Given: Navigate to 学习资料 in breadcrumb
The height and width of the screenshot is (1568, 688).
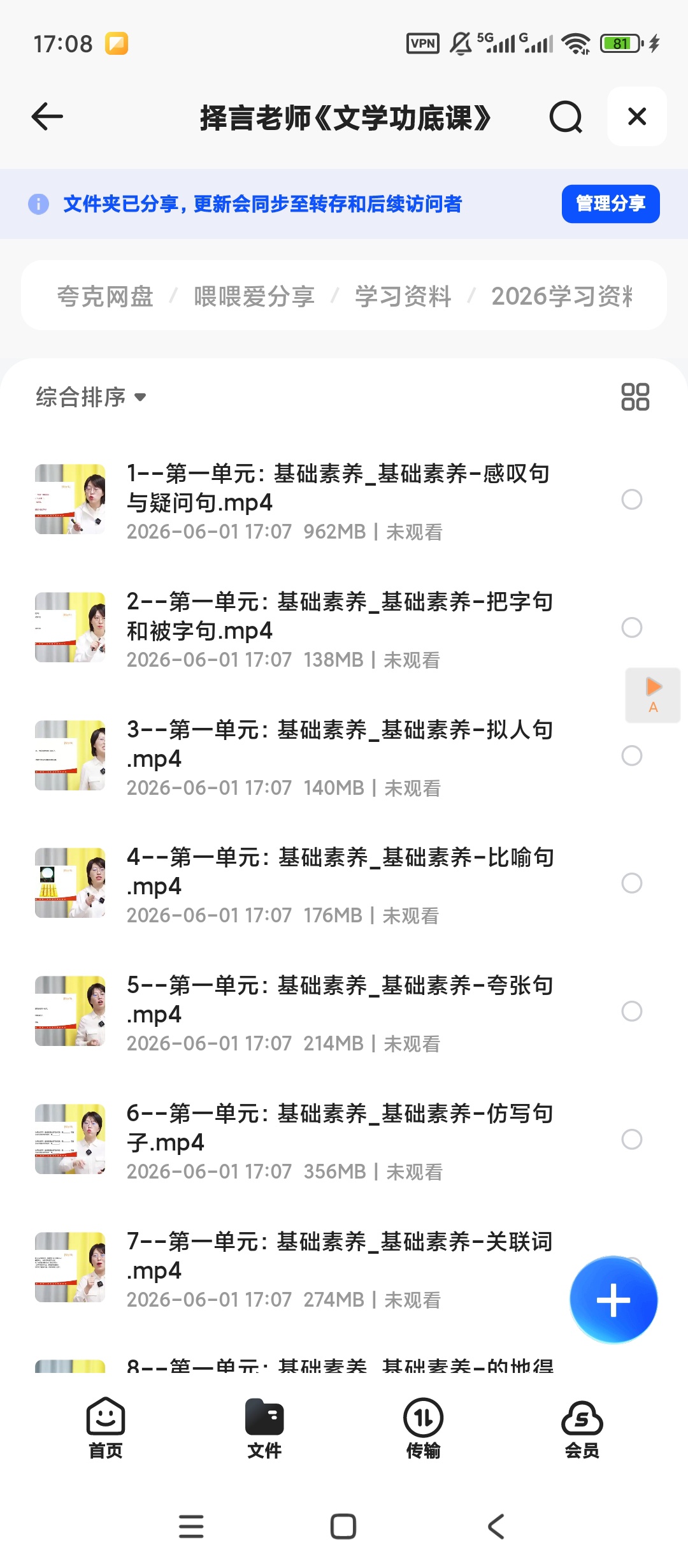Looking at the screenshot, I should tap(403, 296).
